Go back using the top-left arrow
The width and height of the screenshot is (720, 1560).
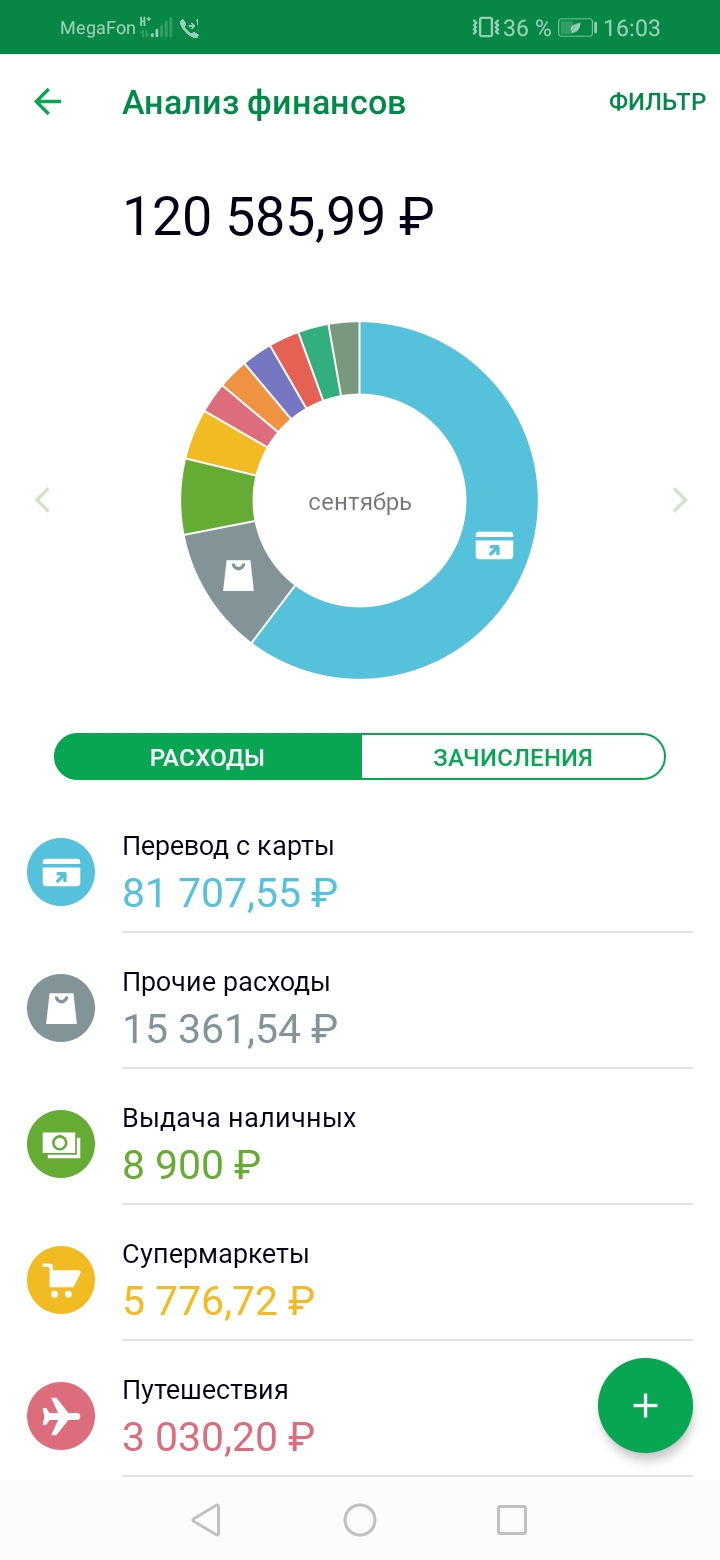[47, 102]
